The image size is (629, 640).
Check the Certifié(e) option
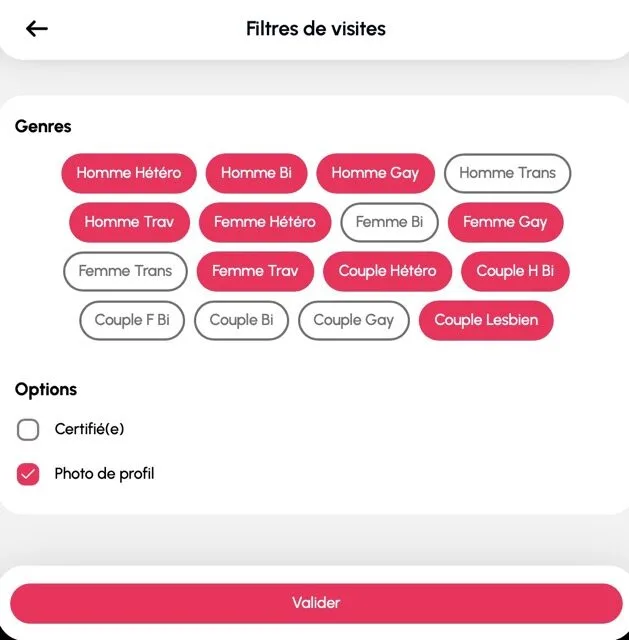click(28, 430)
